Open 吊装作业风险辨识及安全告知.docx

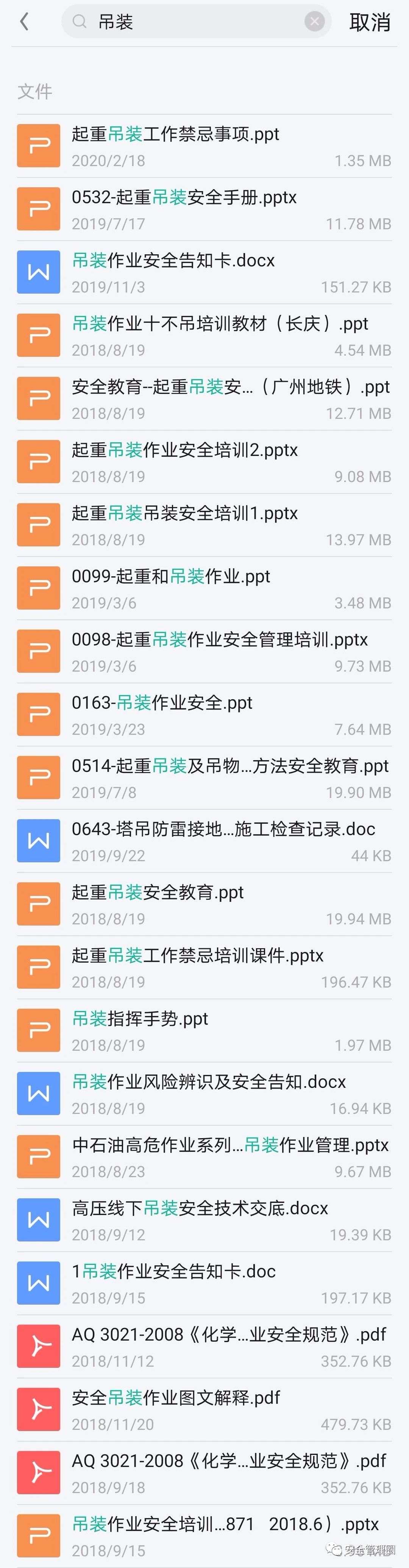coord(204,1094)
